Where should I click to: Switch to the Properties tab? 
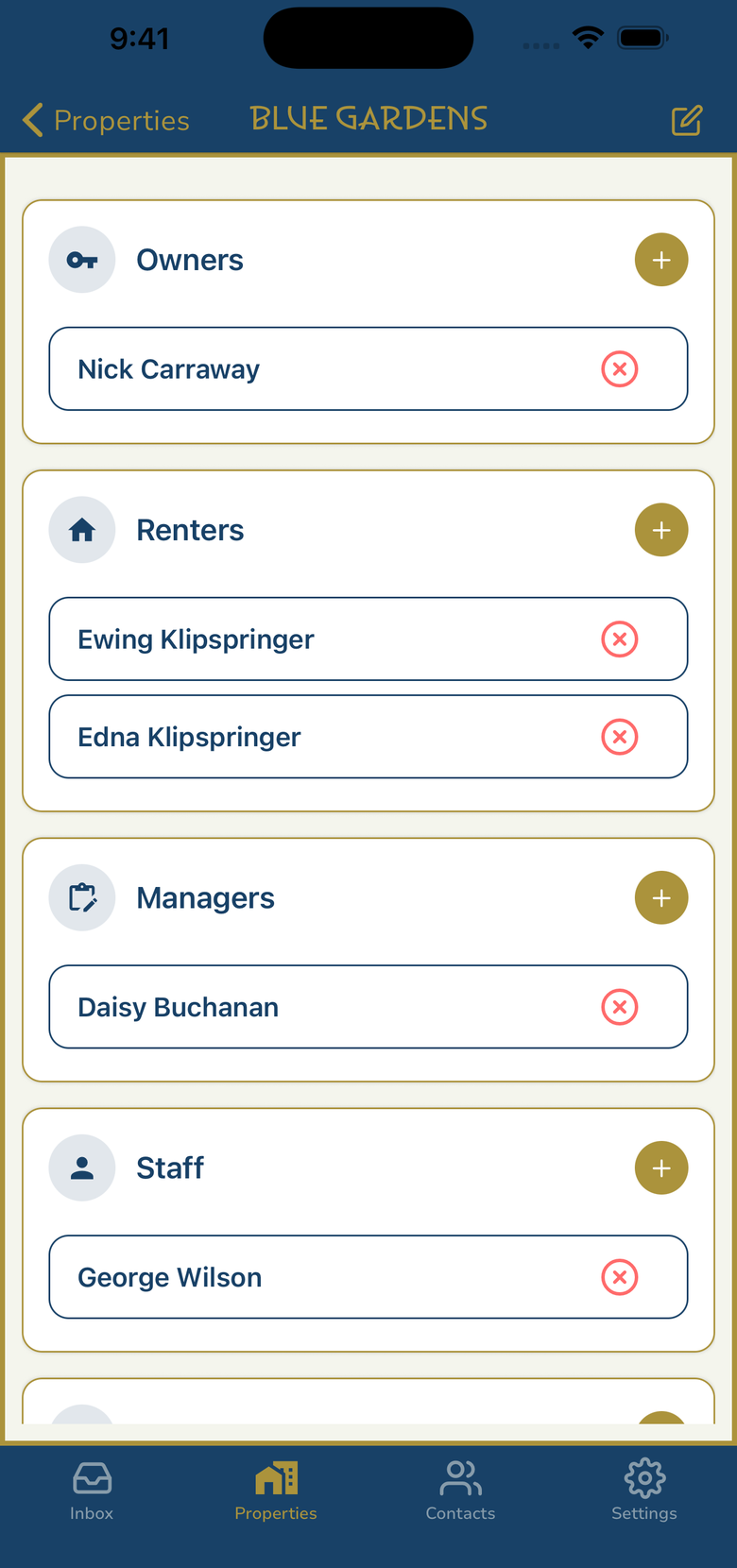click(276, 1491)
